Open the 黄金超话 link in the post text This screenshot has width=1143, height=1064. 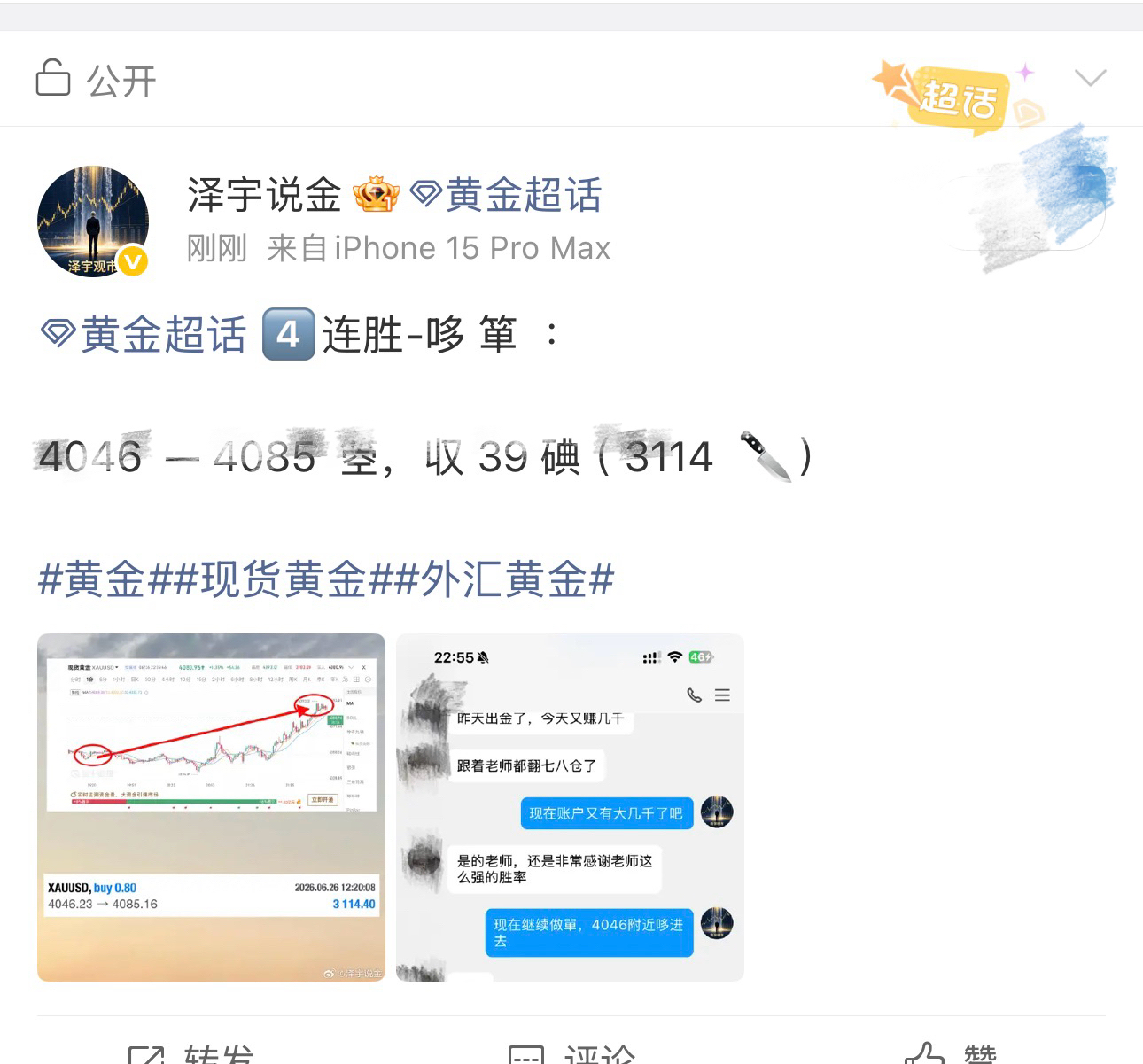pos(144,335)
